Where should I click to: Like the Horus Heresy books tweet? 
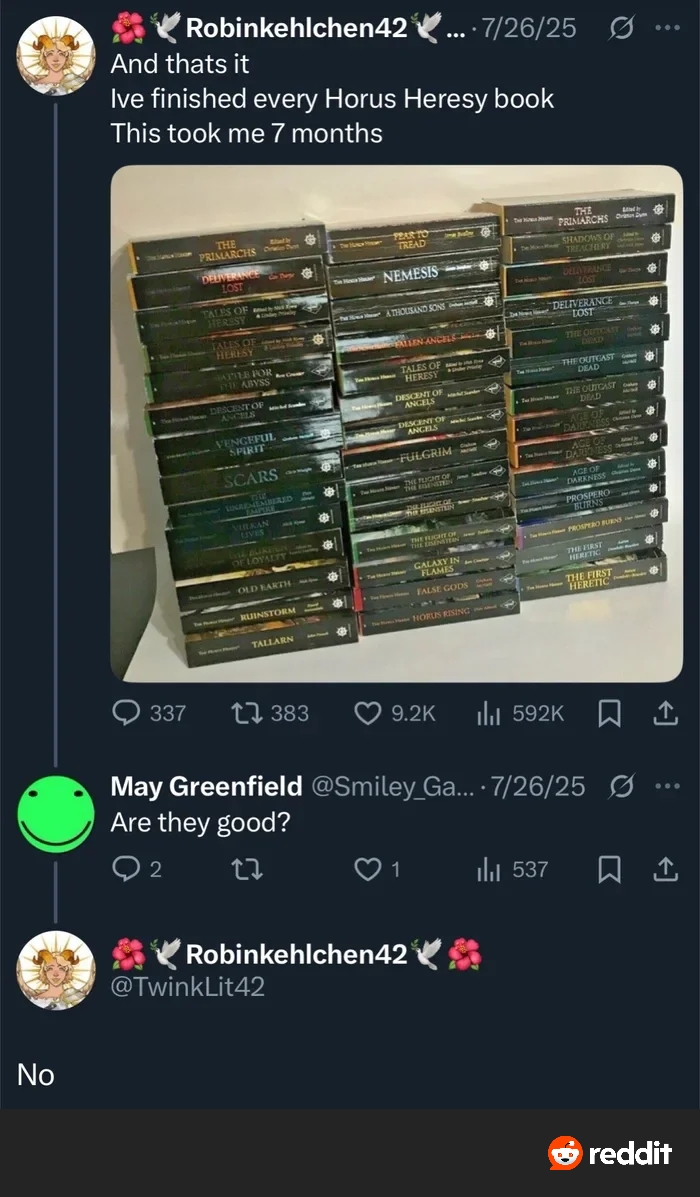tap(369, 712)
